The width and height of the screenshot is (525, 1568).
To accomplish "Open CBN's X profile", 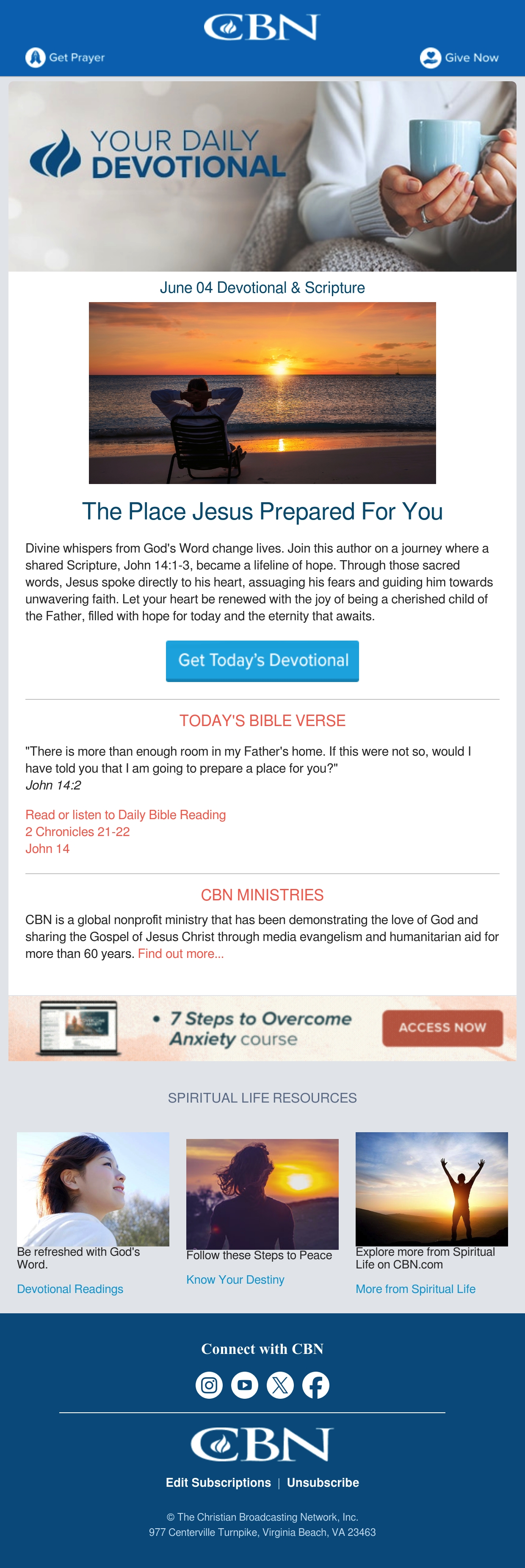I will pyautogui.click(x=280, y=1385).
